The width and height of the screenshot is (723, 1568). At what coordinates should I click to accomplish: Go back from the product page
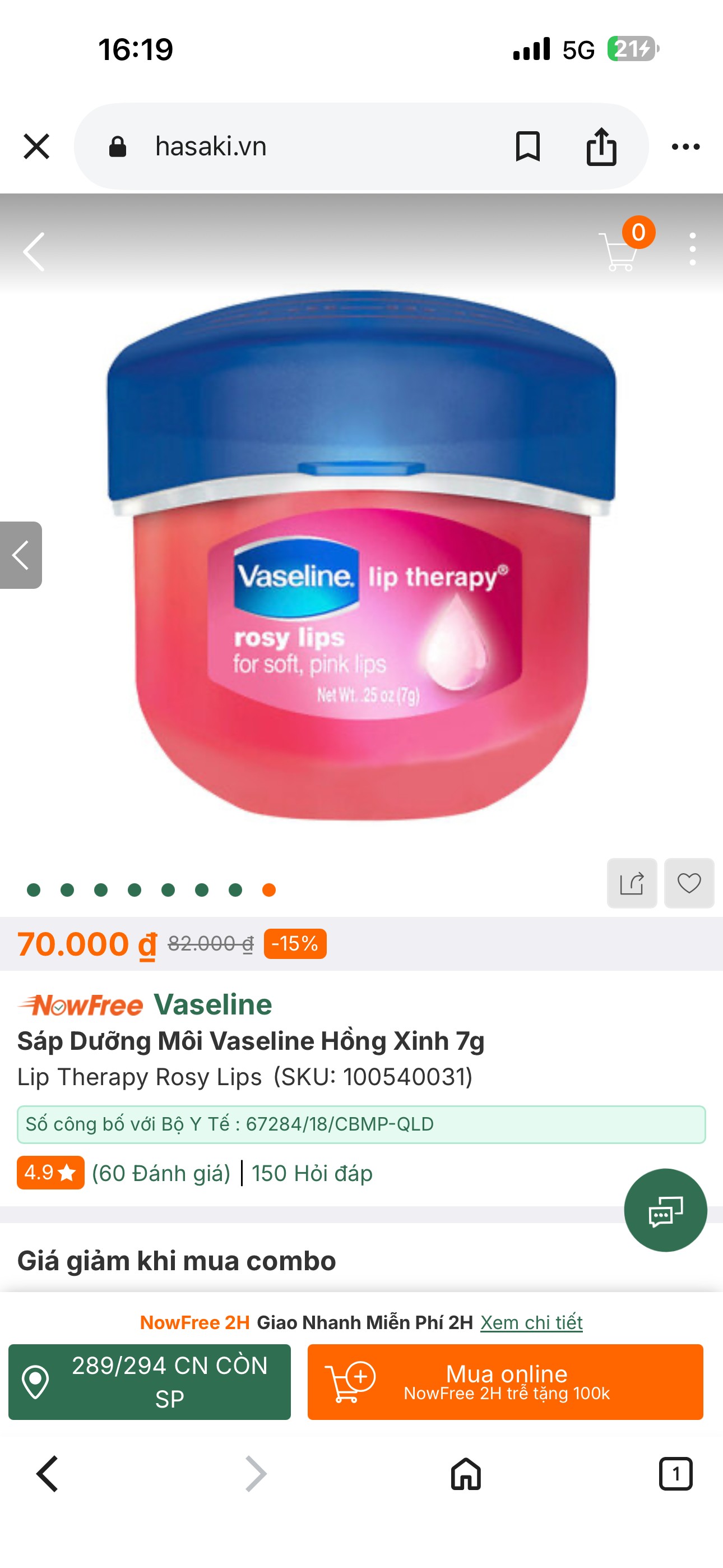(35, 251)
